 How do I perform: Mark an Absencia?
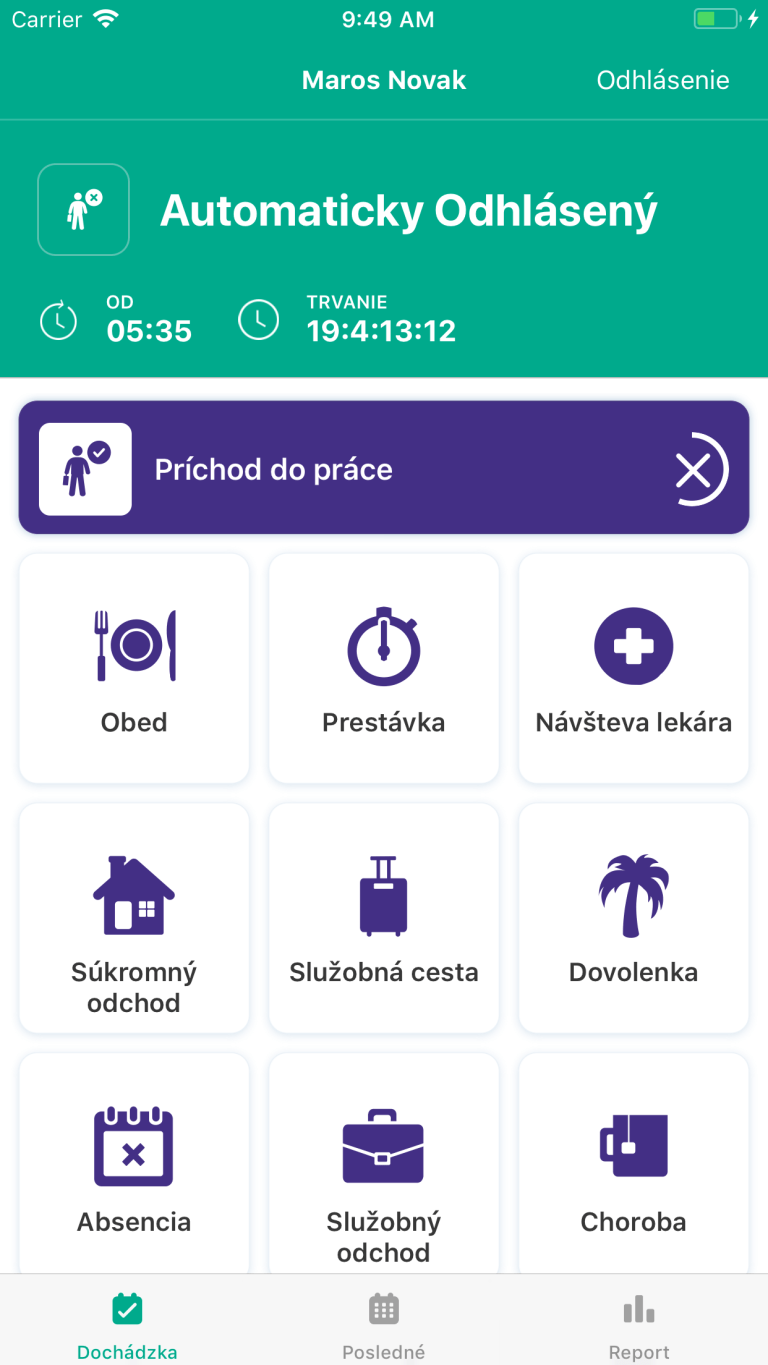click(x=134, y=1165)
